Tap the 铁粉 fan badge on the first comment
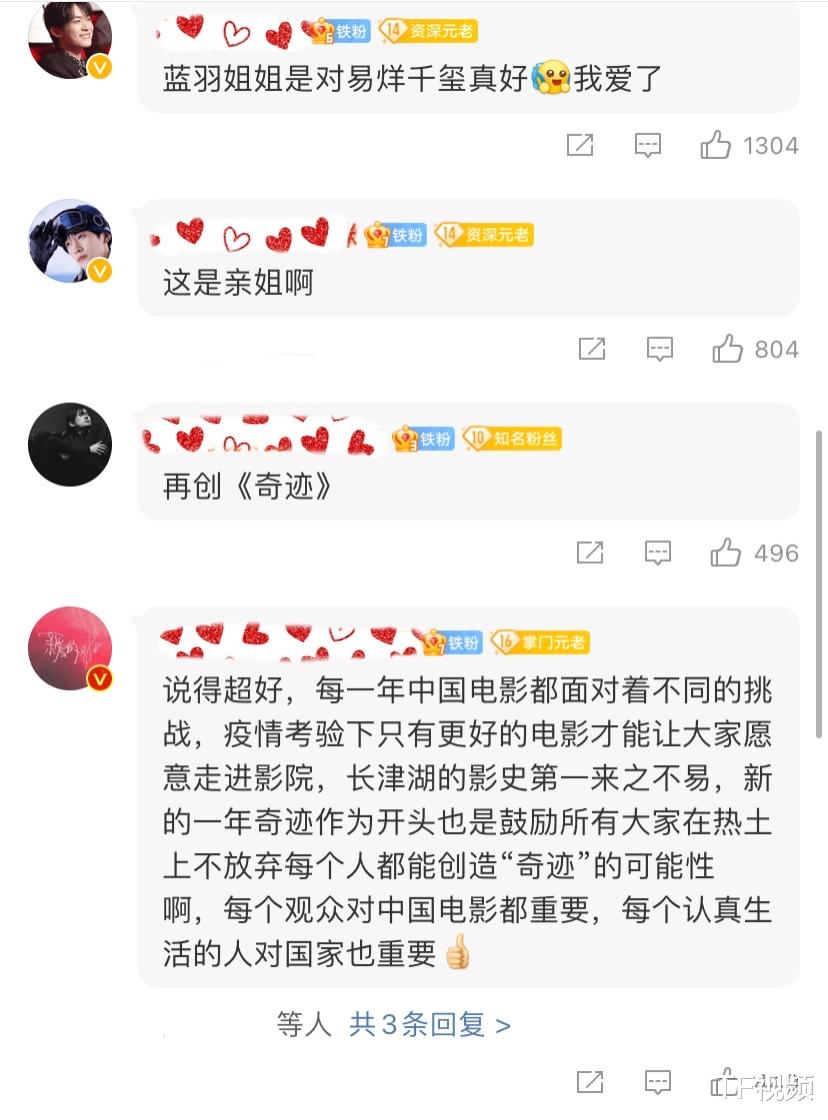The width and height of the screenshot is (828, 1120). coord(341,30)
